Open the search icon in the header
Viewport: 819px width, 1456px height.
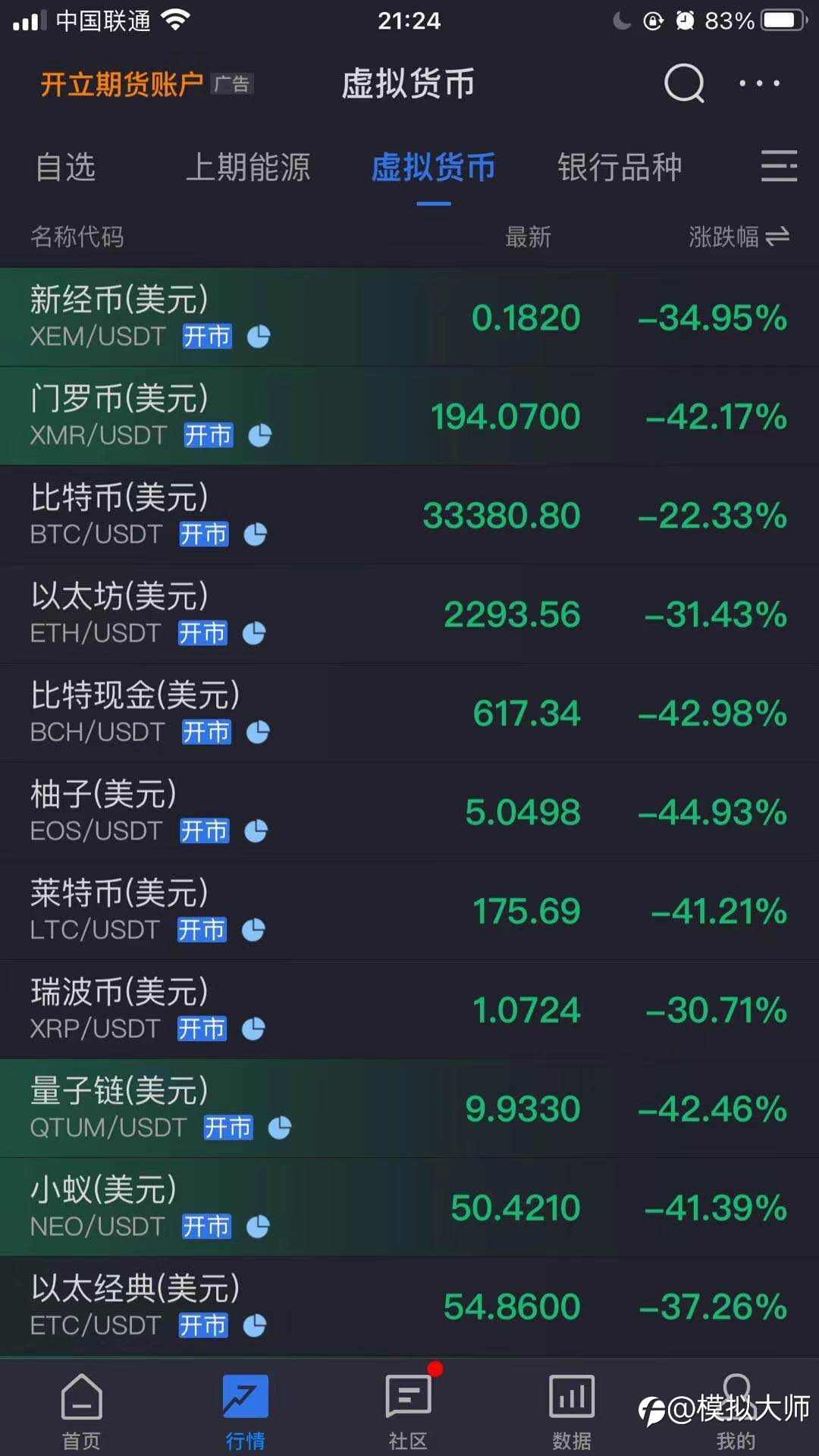click(684, 83)
